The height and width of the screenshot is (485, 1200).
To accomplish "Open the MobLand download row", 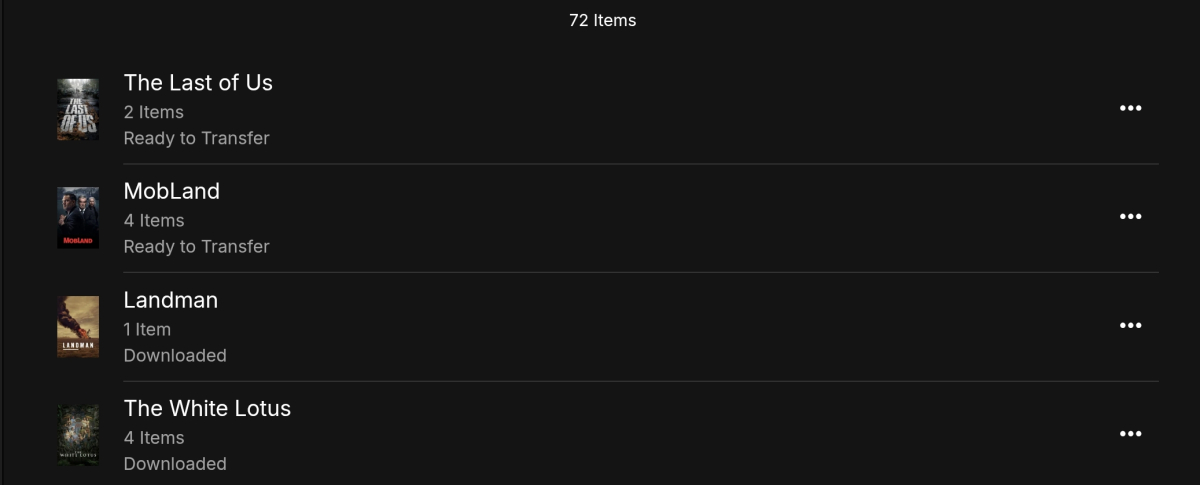I will click(x=172, y=192).
